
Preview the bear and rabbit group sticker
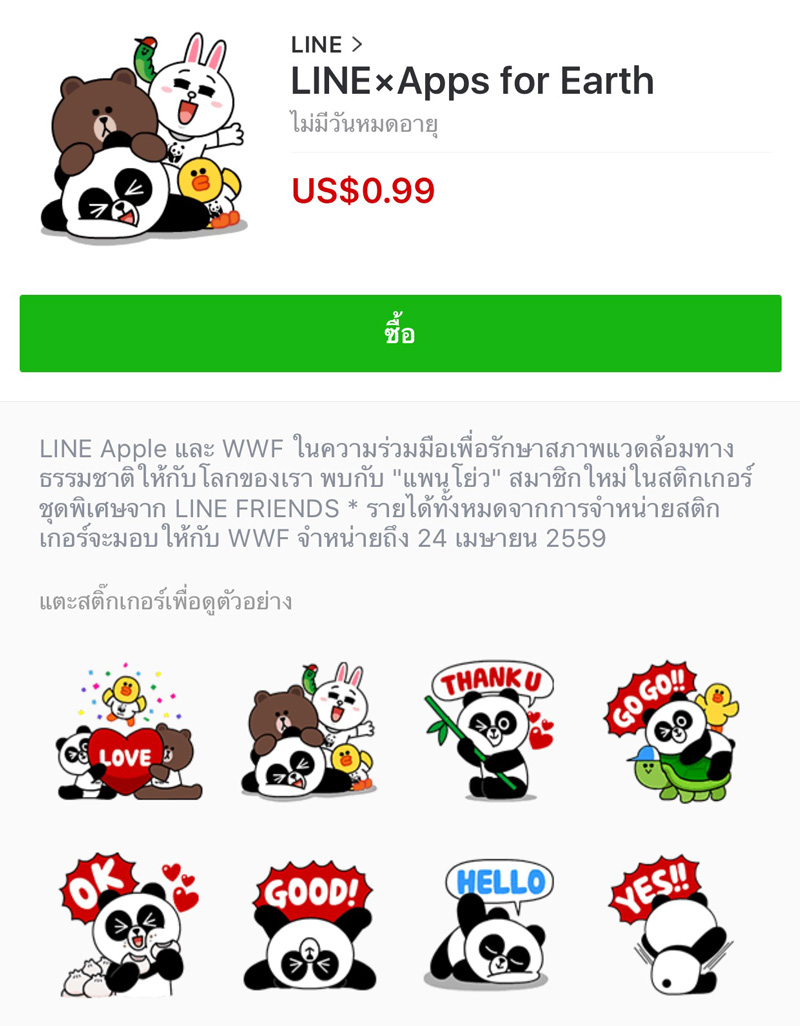click(x=308, y=732)
